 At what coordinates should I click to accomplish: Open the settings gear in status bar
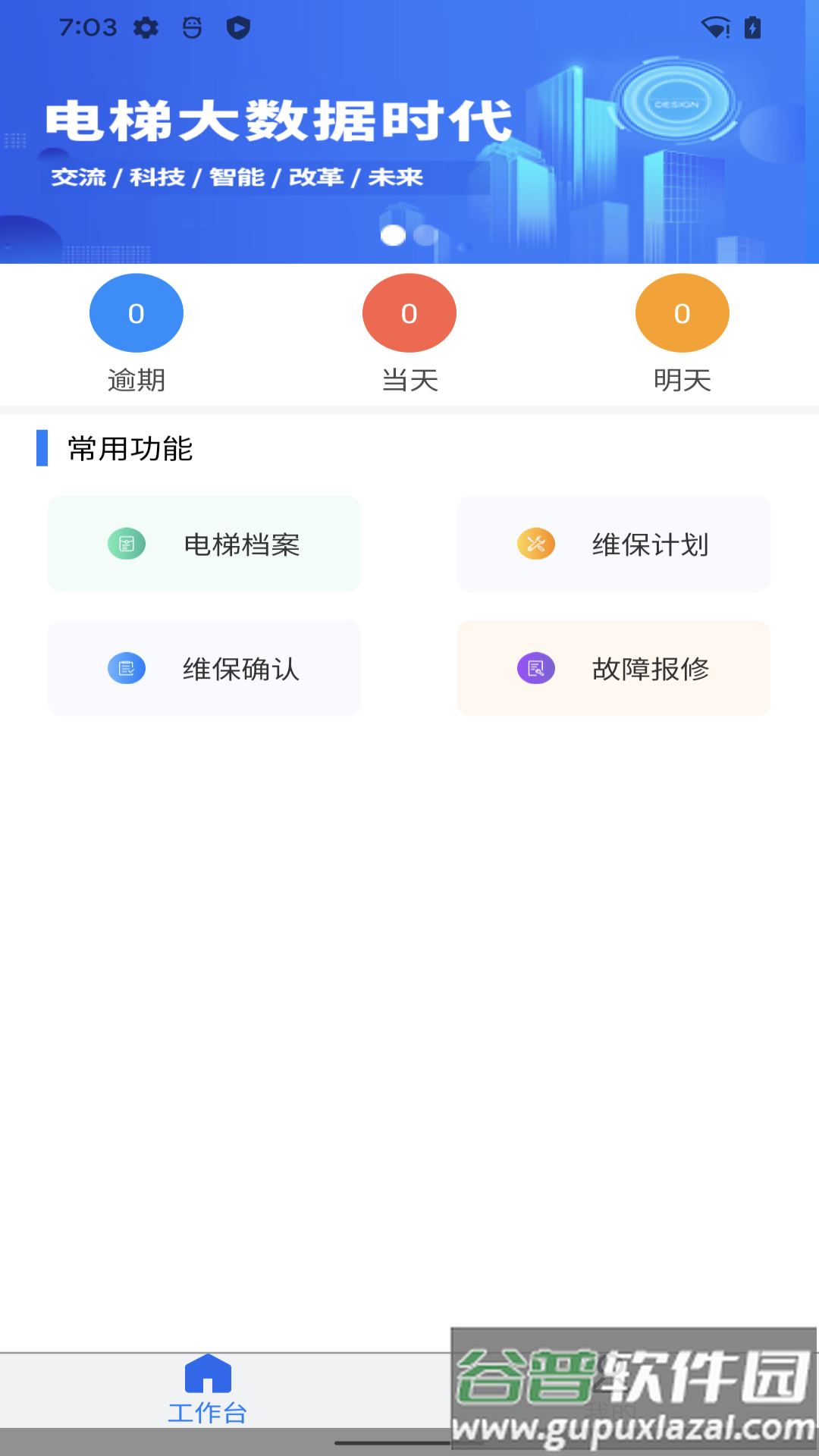tap(147, 28)
